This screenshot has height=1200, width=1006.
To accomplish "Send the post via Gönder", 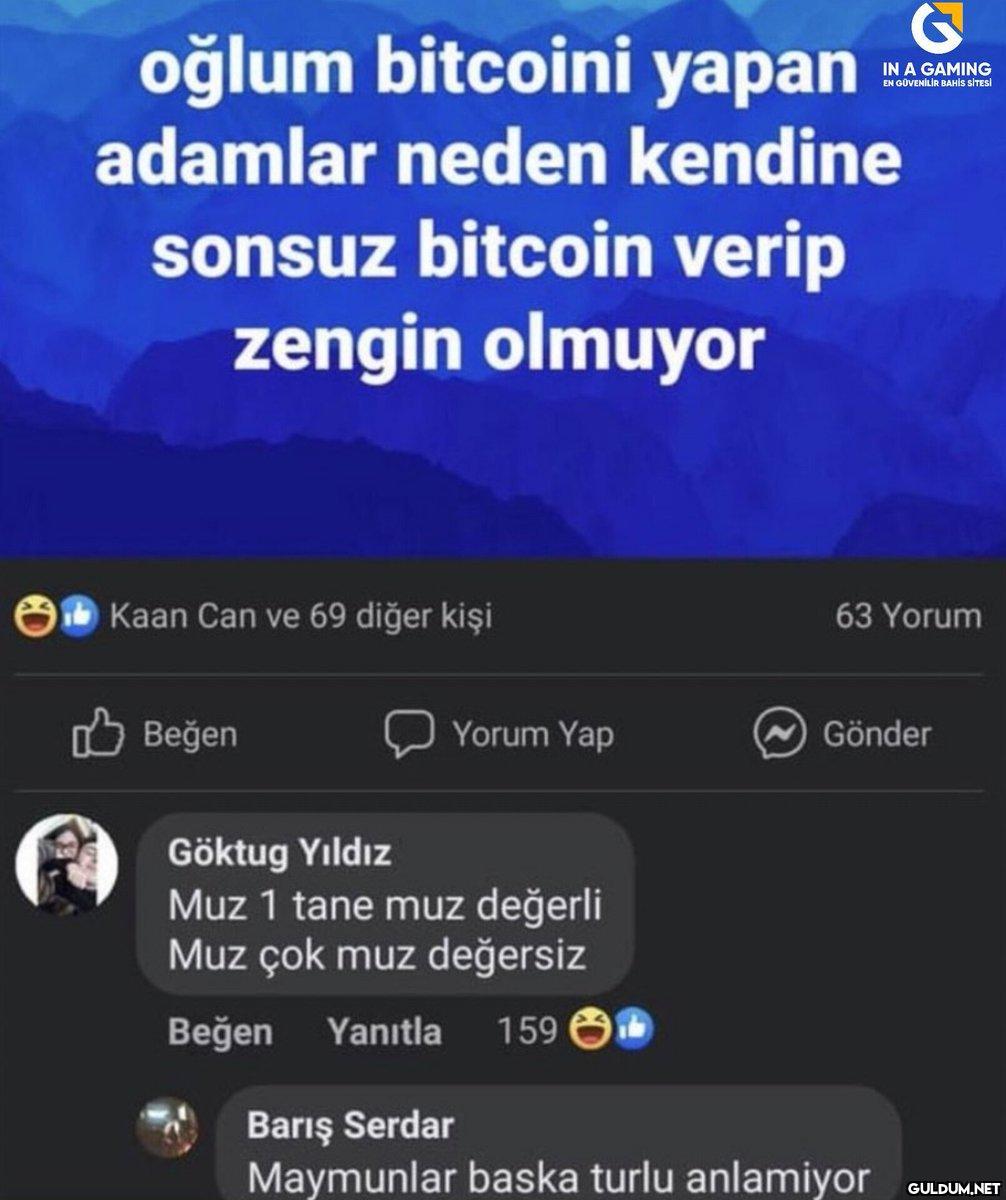I will tap(842, 735).
